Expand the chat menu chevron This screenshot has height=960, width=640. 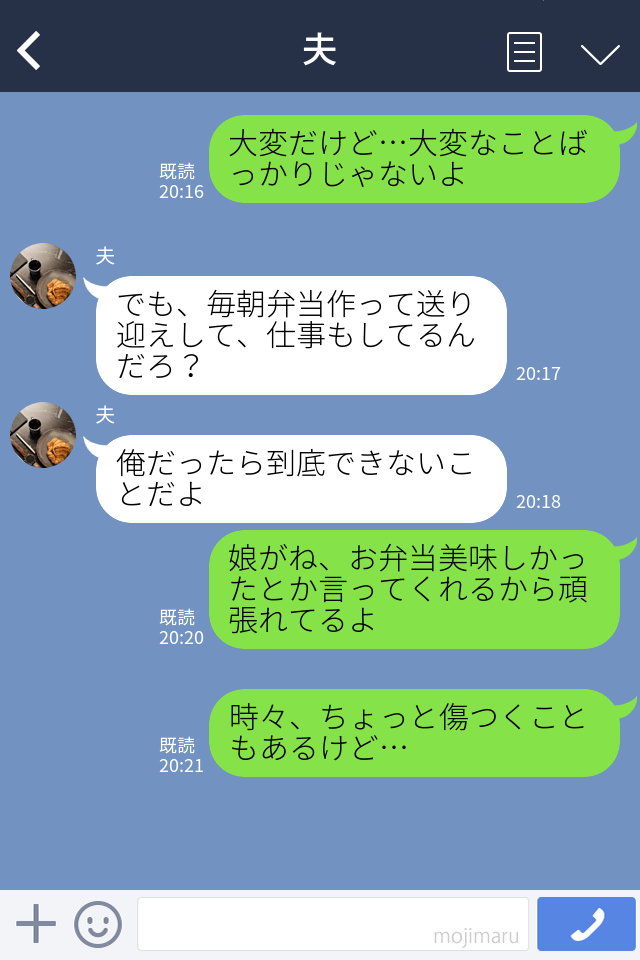(600, 53)
